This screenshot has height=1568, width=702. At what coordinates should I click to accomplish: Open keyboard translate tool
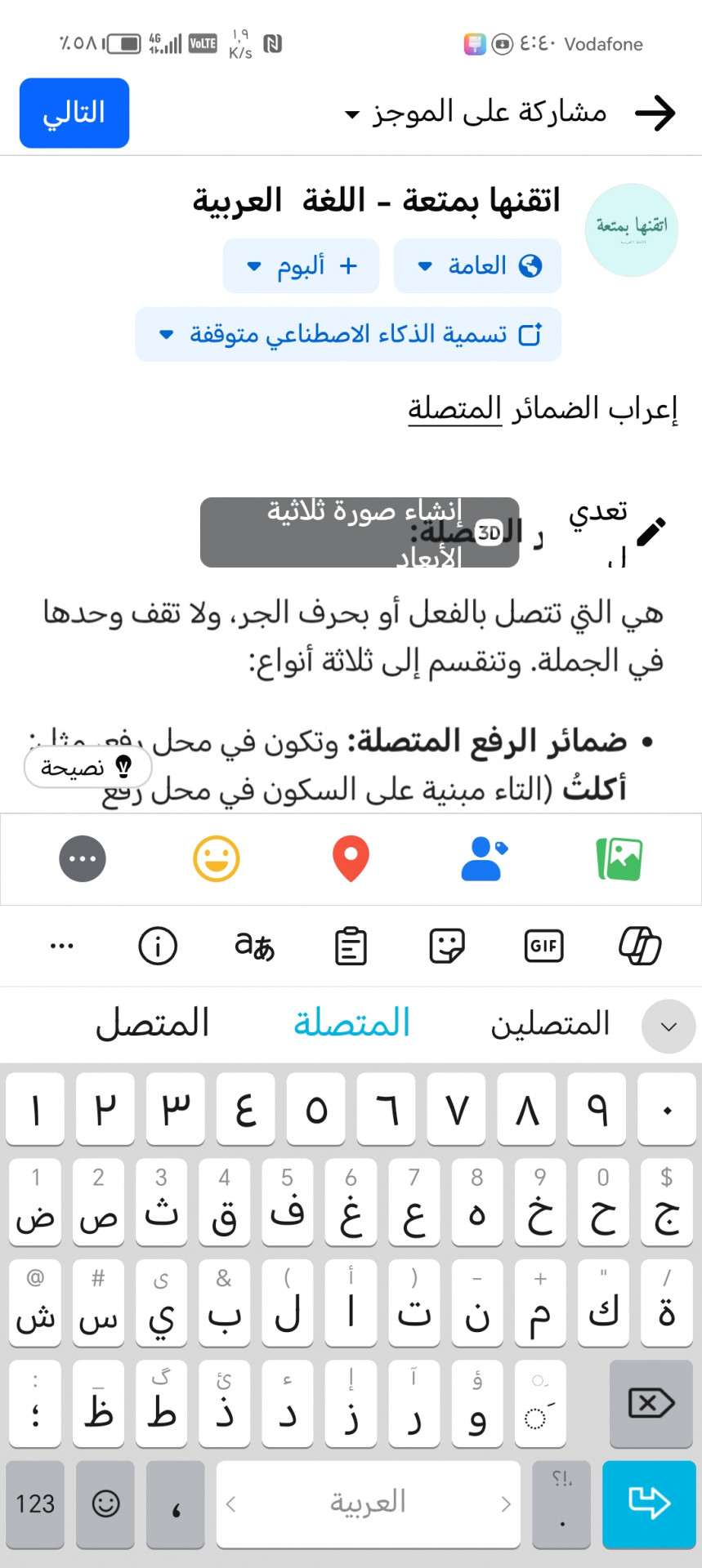tap(254, 946)
